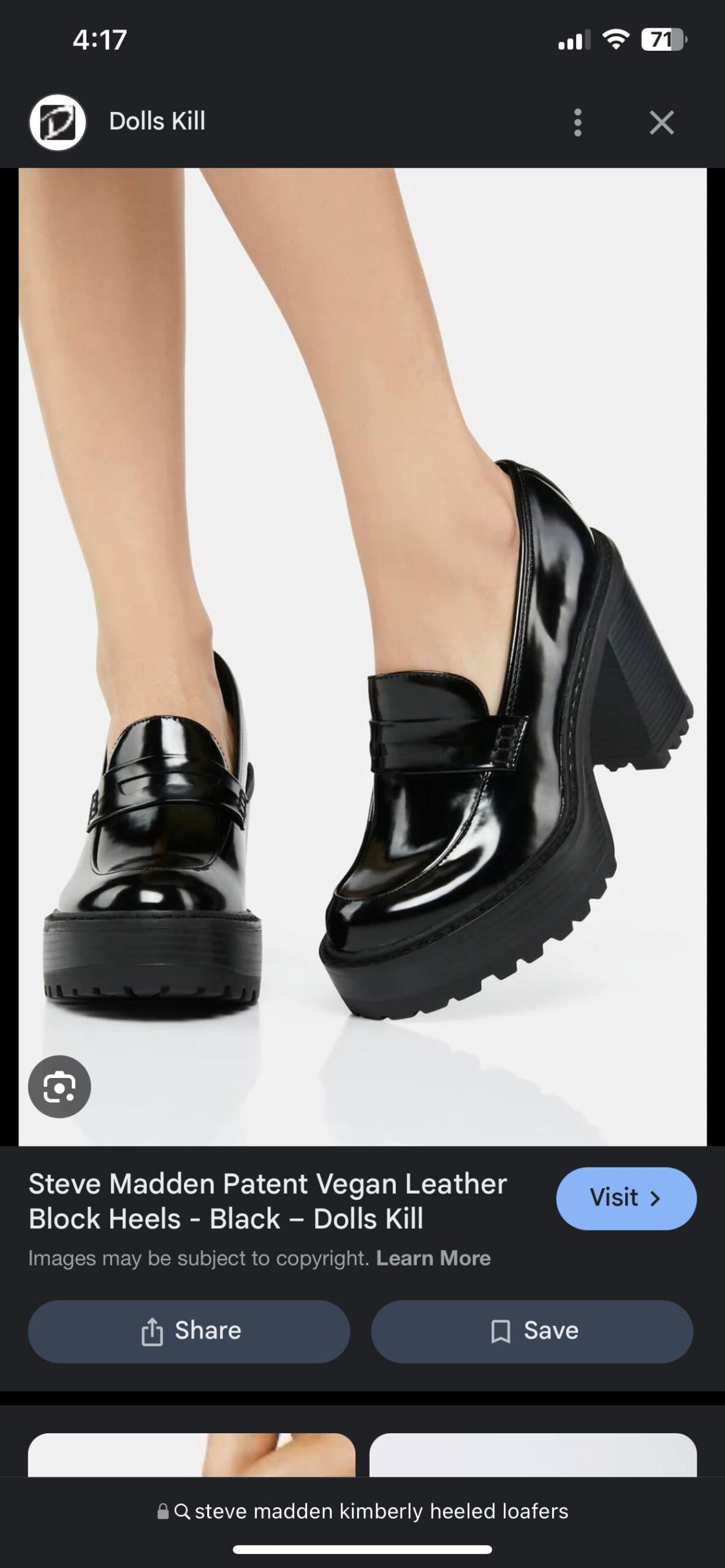Open the Steve Madden Block Heels title link
Screen dimensions: 725x1568
point(267,1200)
